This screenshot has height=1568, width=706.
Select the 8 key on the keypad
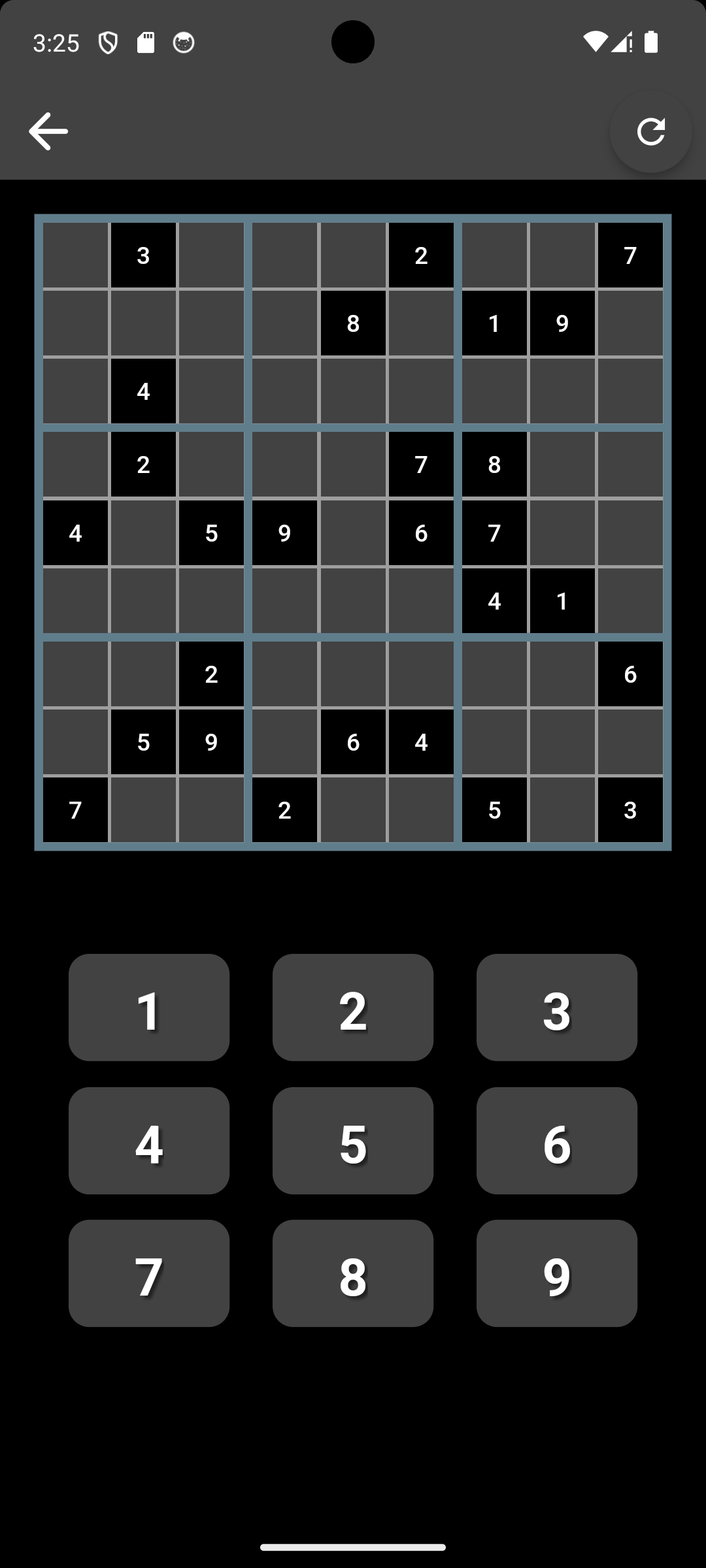tap(353, 1273)
